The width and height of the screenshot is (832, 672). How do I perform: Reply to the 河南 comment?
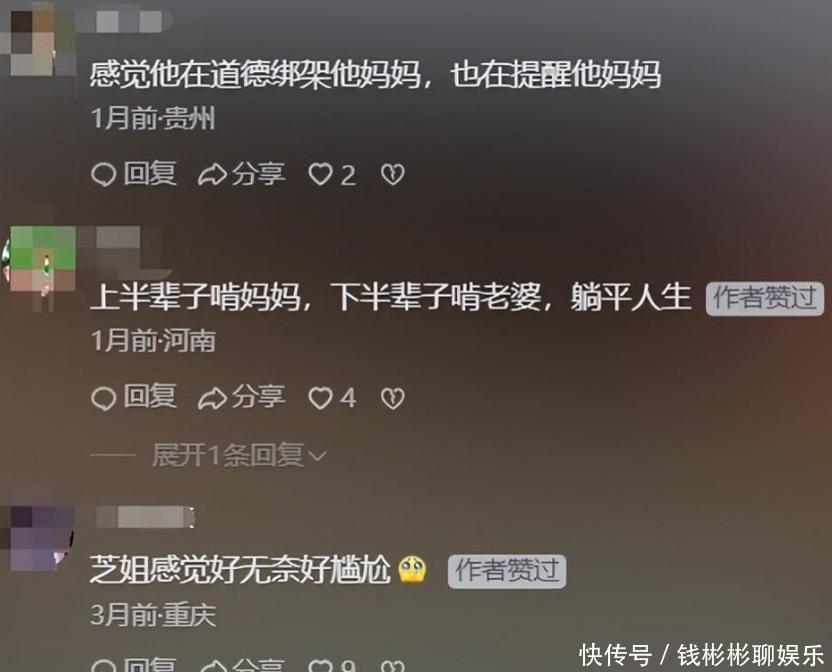coord(134,397)
